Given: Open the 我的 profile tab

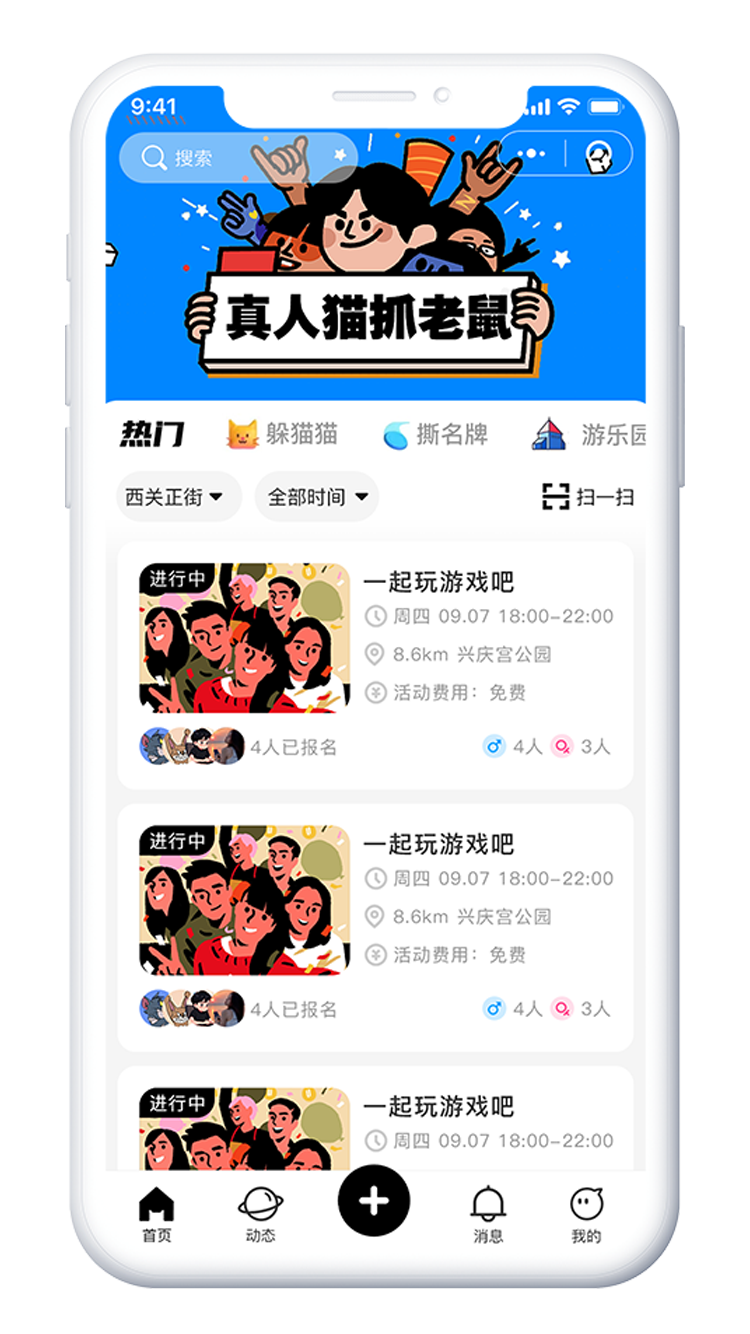Looking at the screenshot, I should click(586, 1213).
